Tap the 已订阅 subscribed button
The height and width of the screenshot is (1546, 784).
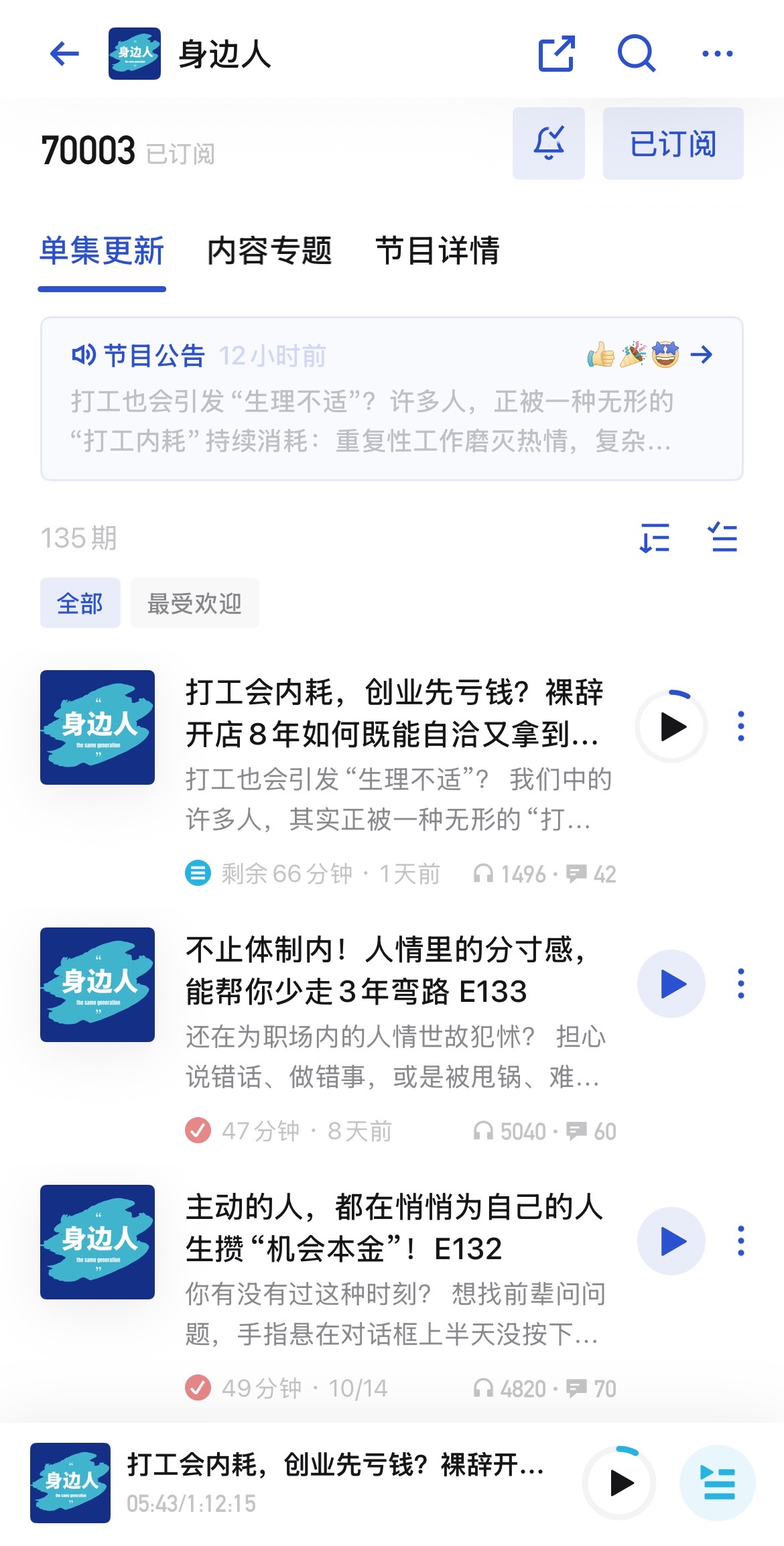[673, 143]
